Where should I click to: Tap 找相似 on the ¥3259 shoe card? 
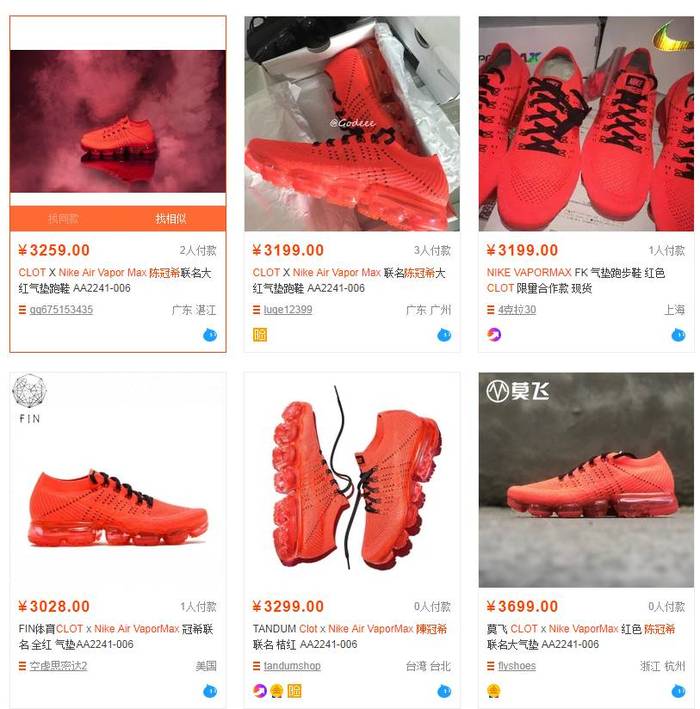171,218
